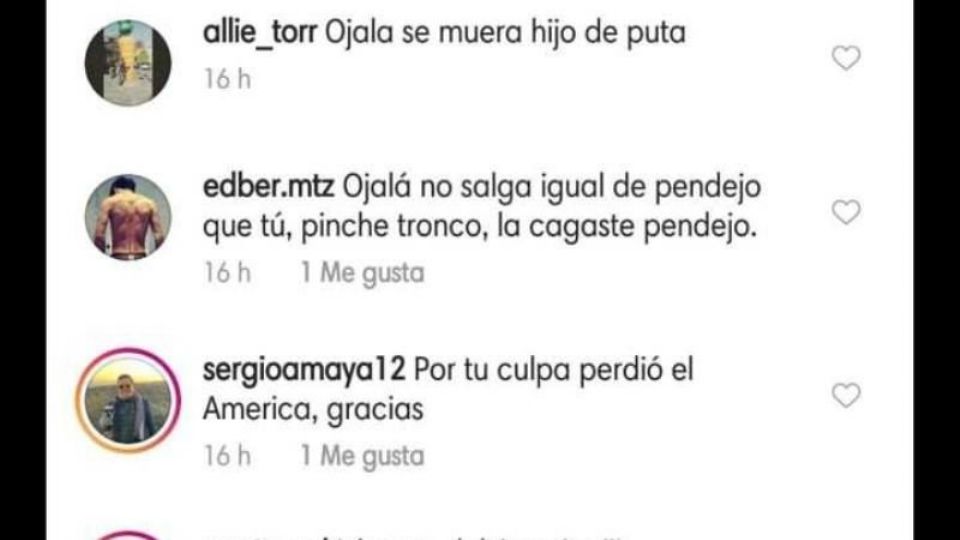The width and height of the screenshot is (960, 540).
Task: View sergioamaya12's story avatar
Action: [x=127, y=400]
